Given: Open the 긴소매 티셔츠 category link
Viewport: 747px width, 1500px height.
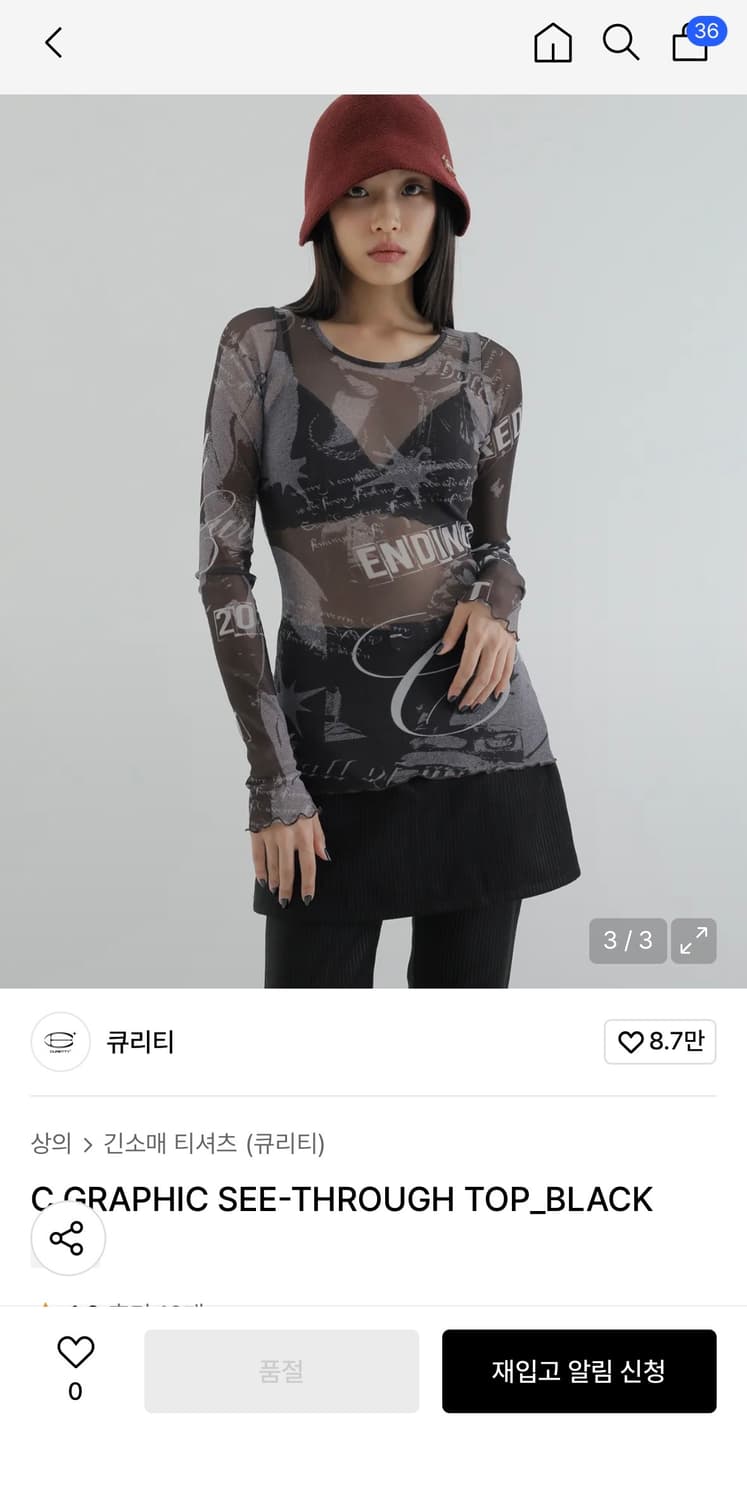Looking at the screenshot, I should pos(166,1143).
